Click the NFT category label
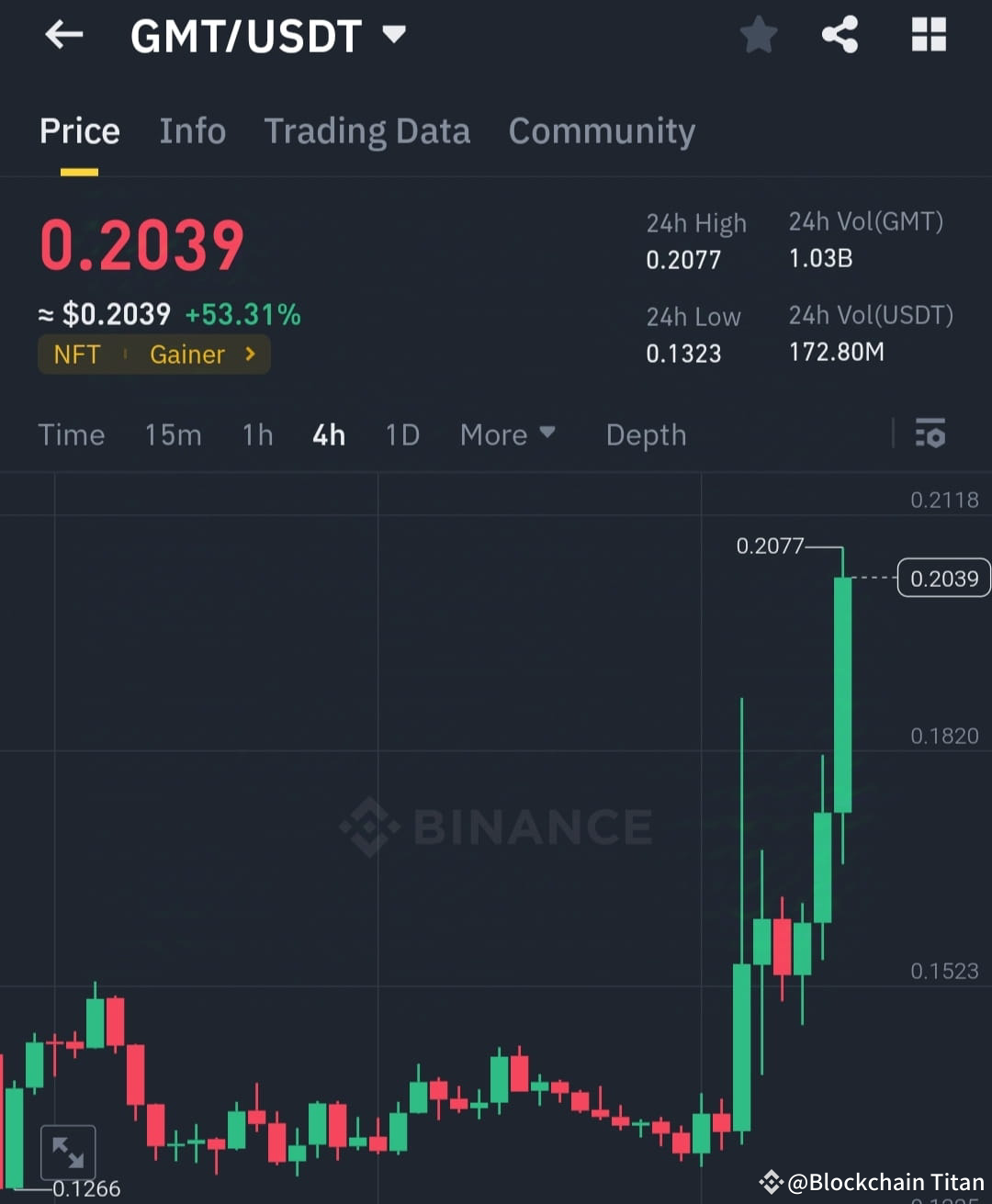Viewport: 992px width, 1204px height. (x=77, y=354)
